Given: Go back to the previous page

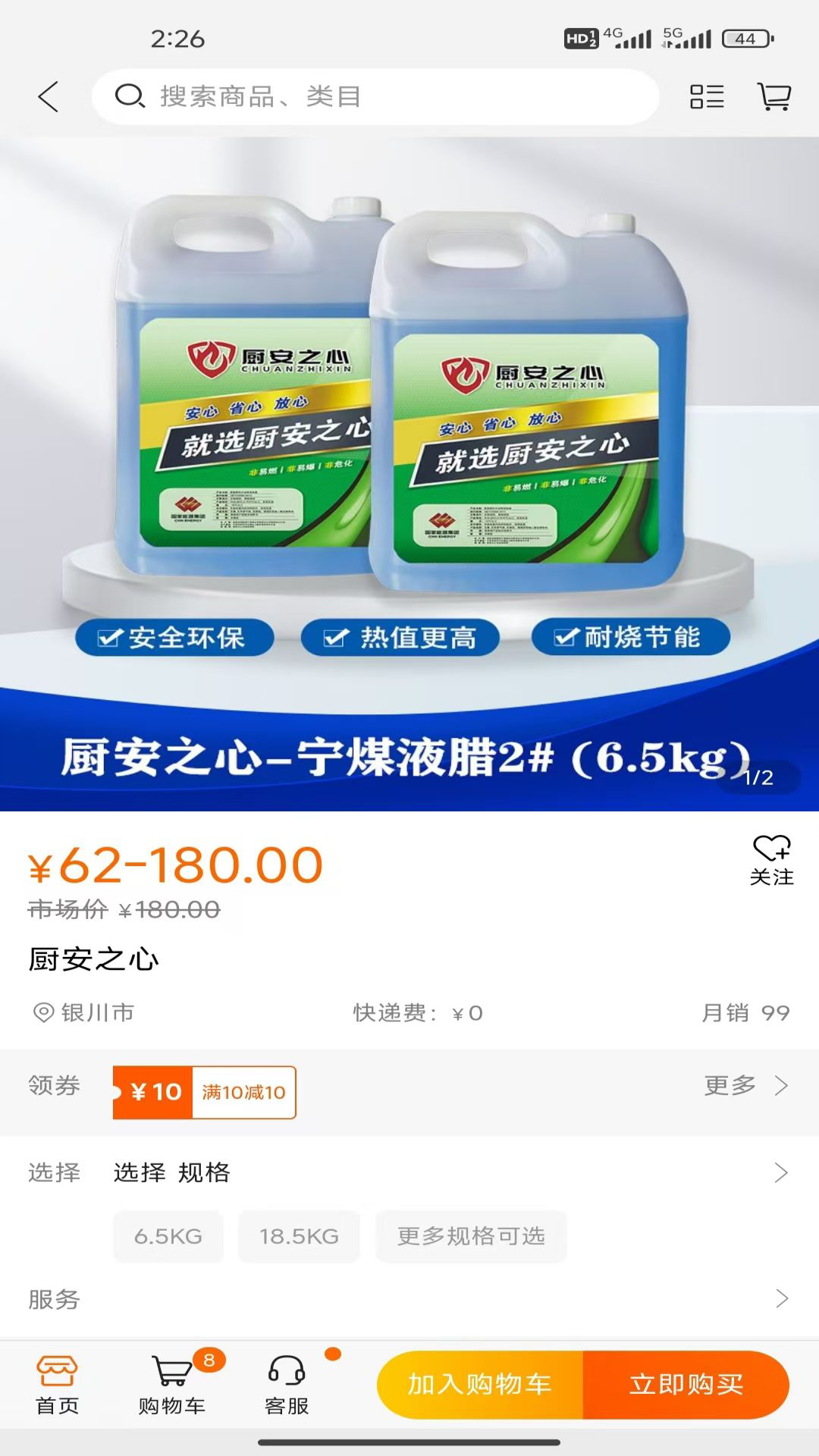Looking at the screenshot, I should [49, 97].
